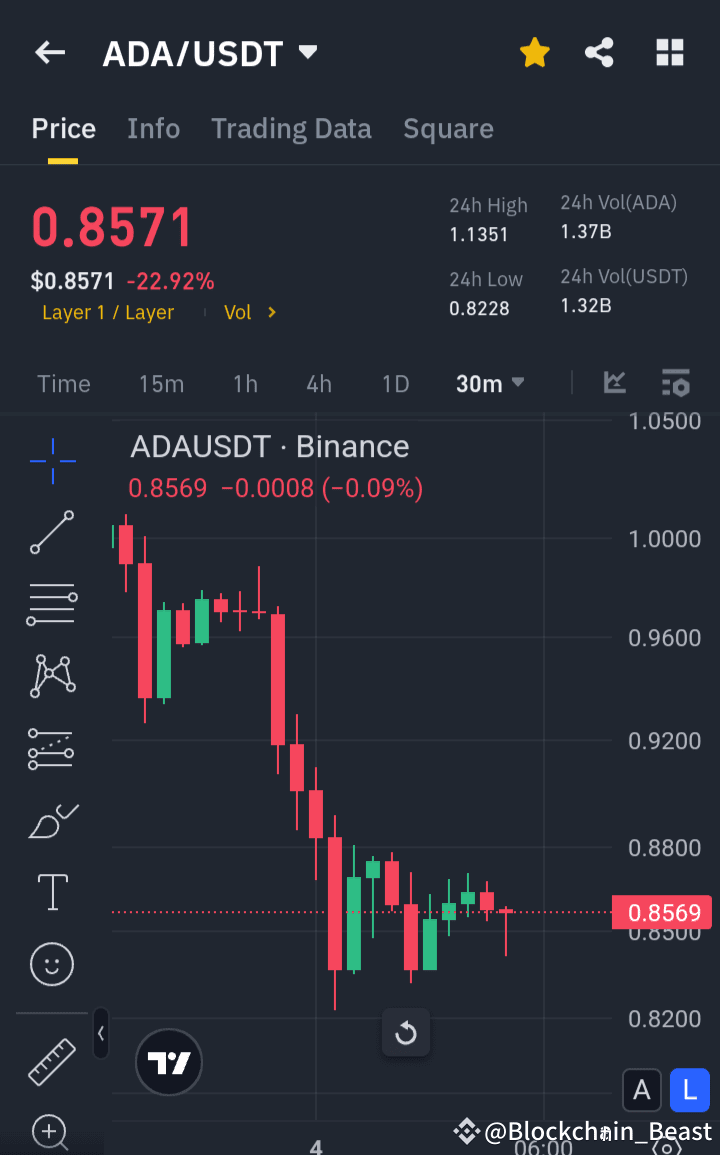This screenshot has height=1155, width=720.
Task: Switch to the Trading Data tab
Action: pos(291,128)
